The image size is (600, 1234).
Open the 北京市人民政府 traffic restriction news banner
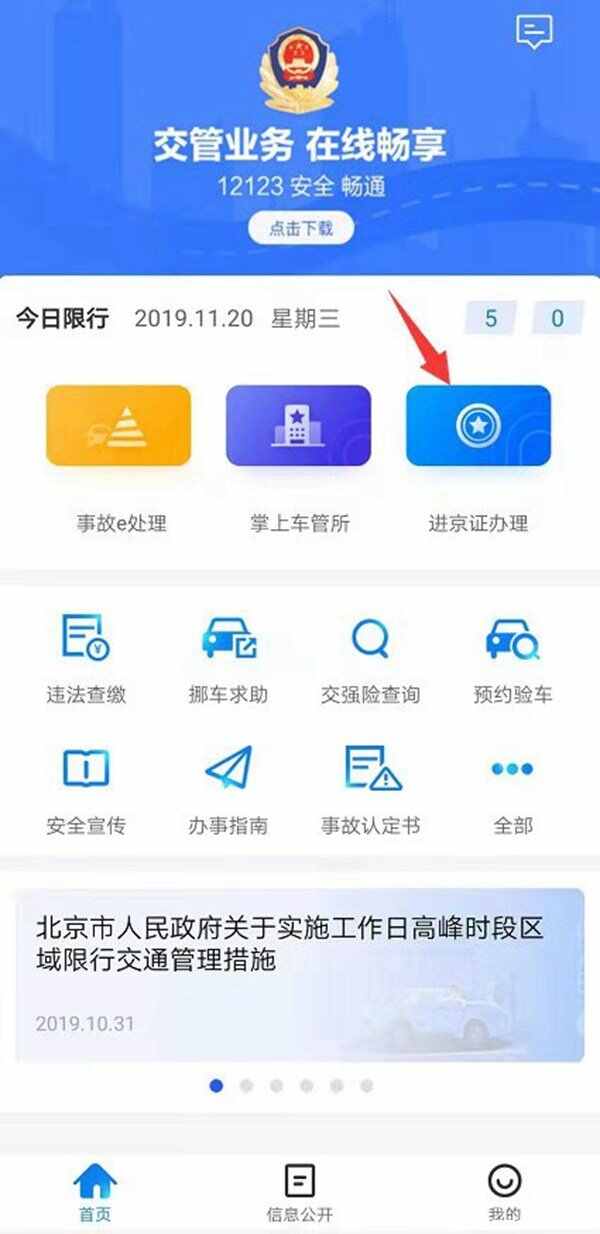click(x=299, y=975)
